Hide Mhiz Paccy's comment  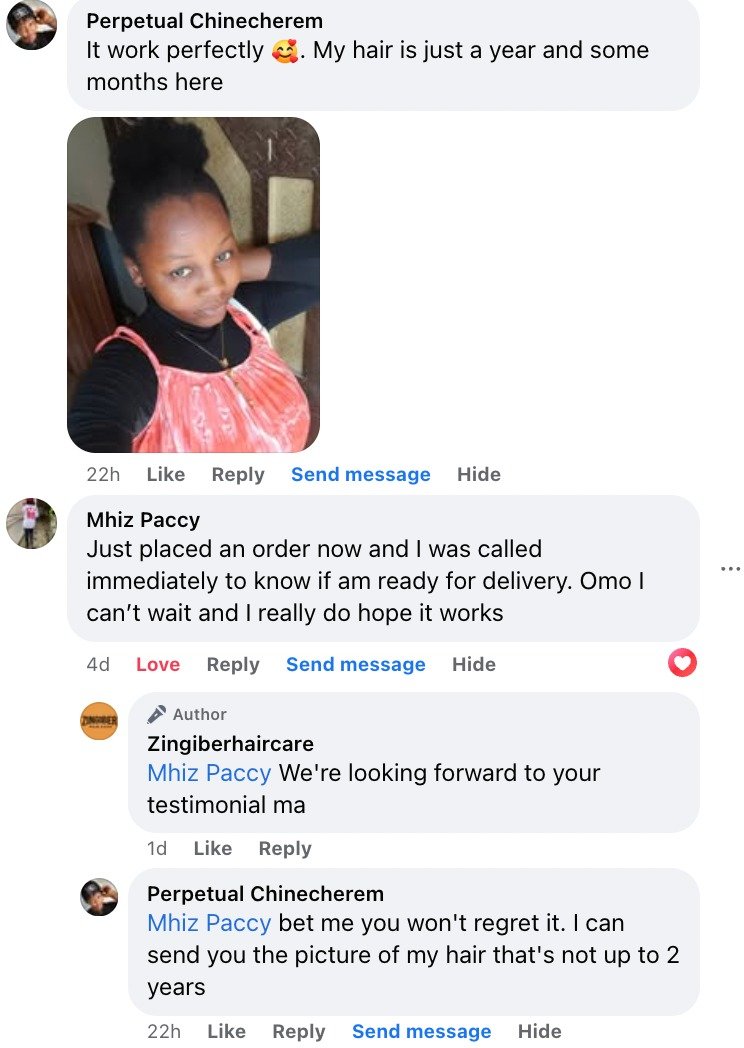[x=473, y=665]
